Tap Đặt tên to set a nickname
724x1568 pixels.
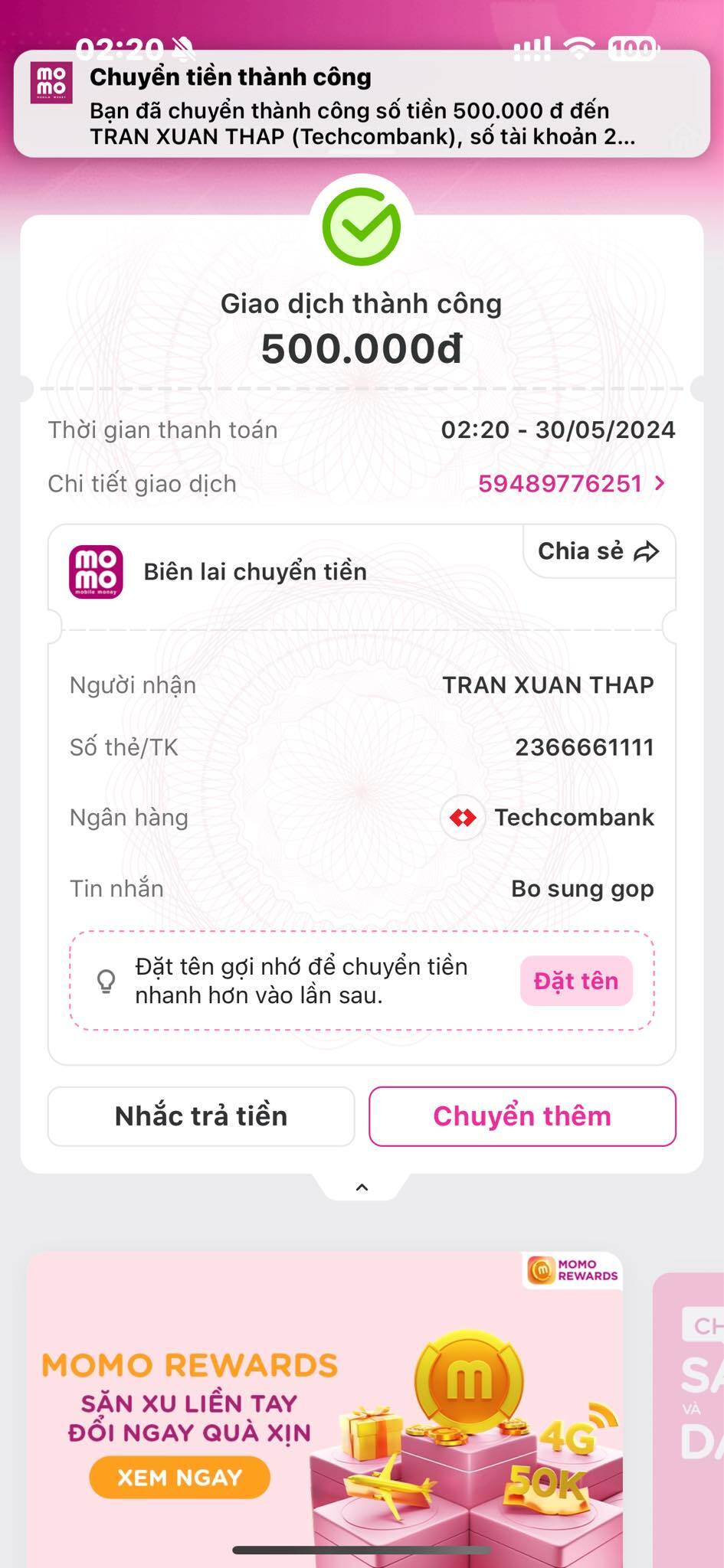tap(576, 981)
